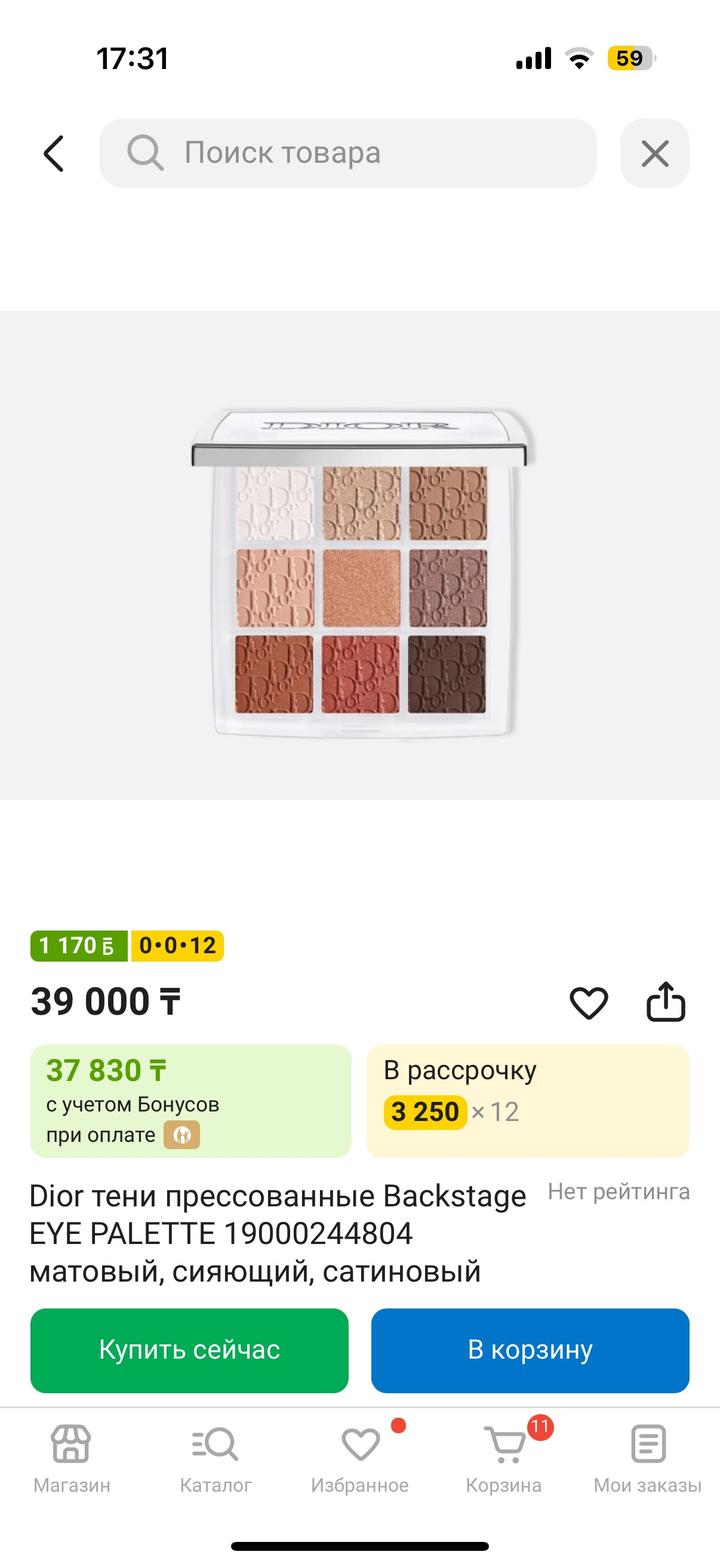
Task: Open the installment plan В рассрочку card
Action: pyautogui.click(x=528, y=1101)
